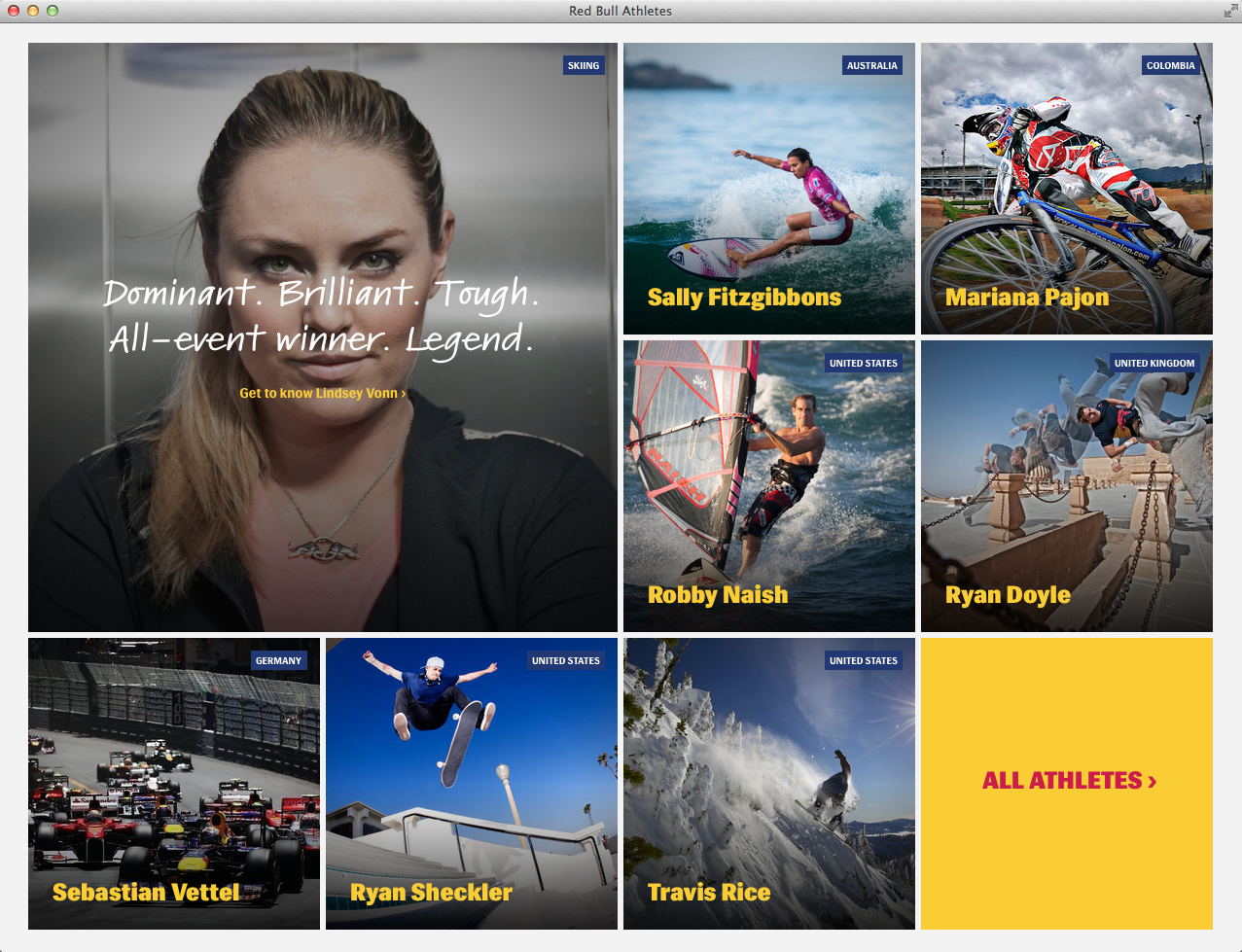View Ryan Sheckler's skateboarding tile

(471, 784)
